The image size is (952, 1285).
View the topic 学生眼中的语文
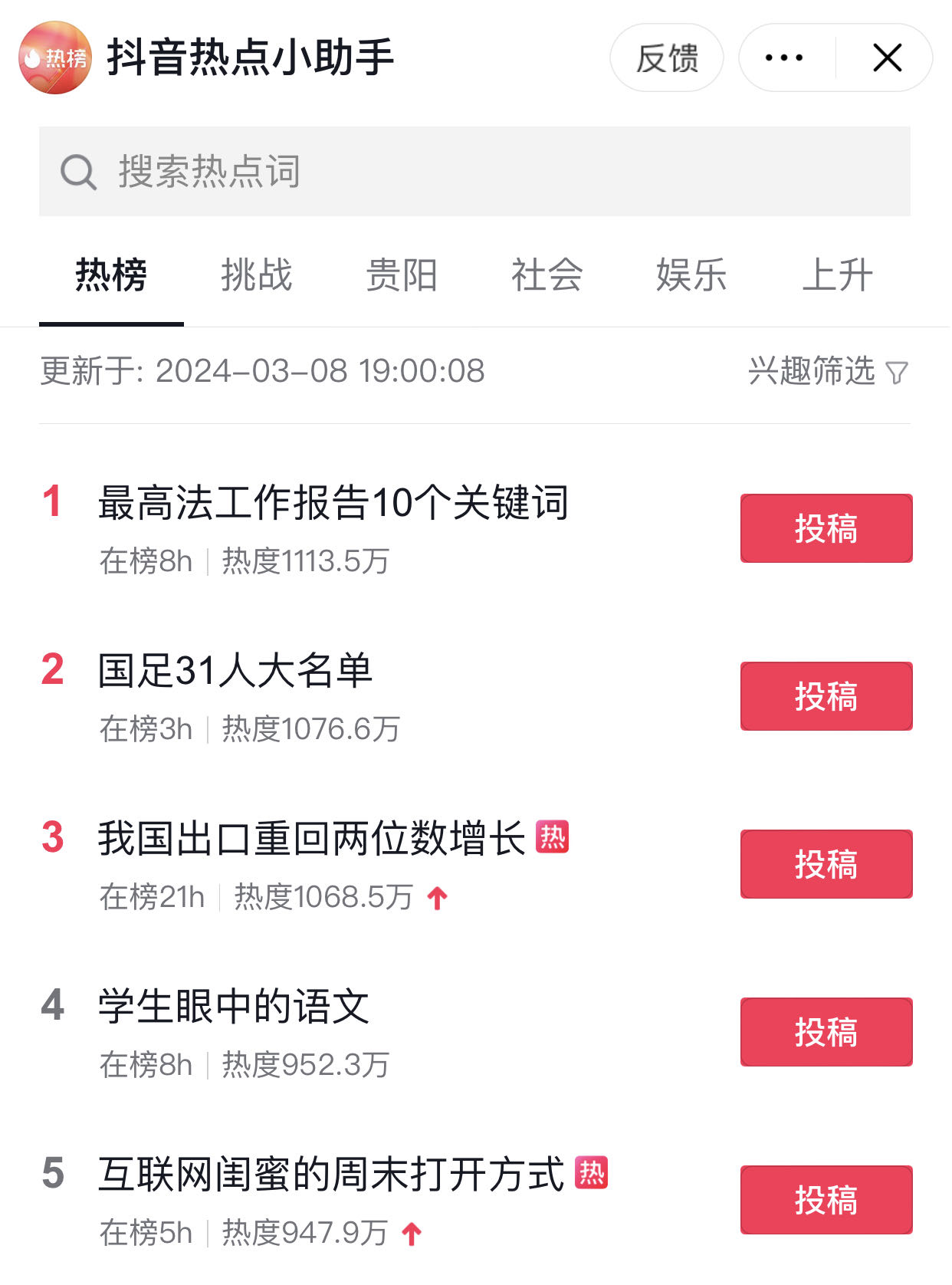pyautogui.click(x=234, y=1006)
